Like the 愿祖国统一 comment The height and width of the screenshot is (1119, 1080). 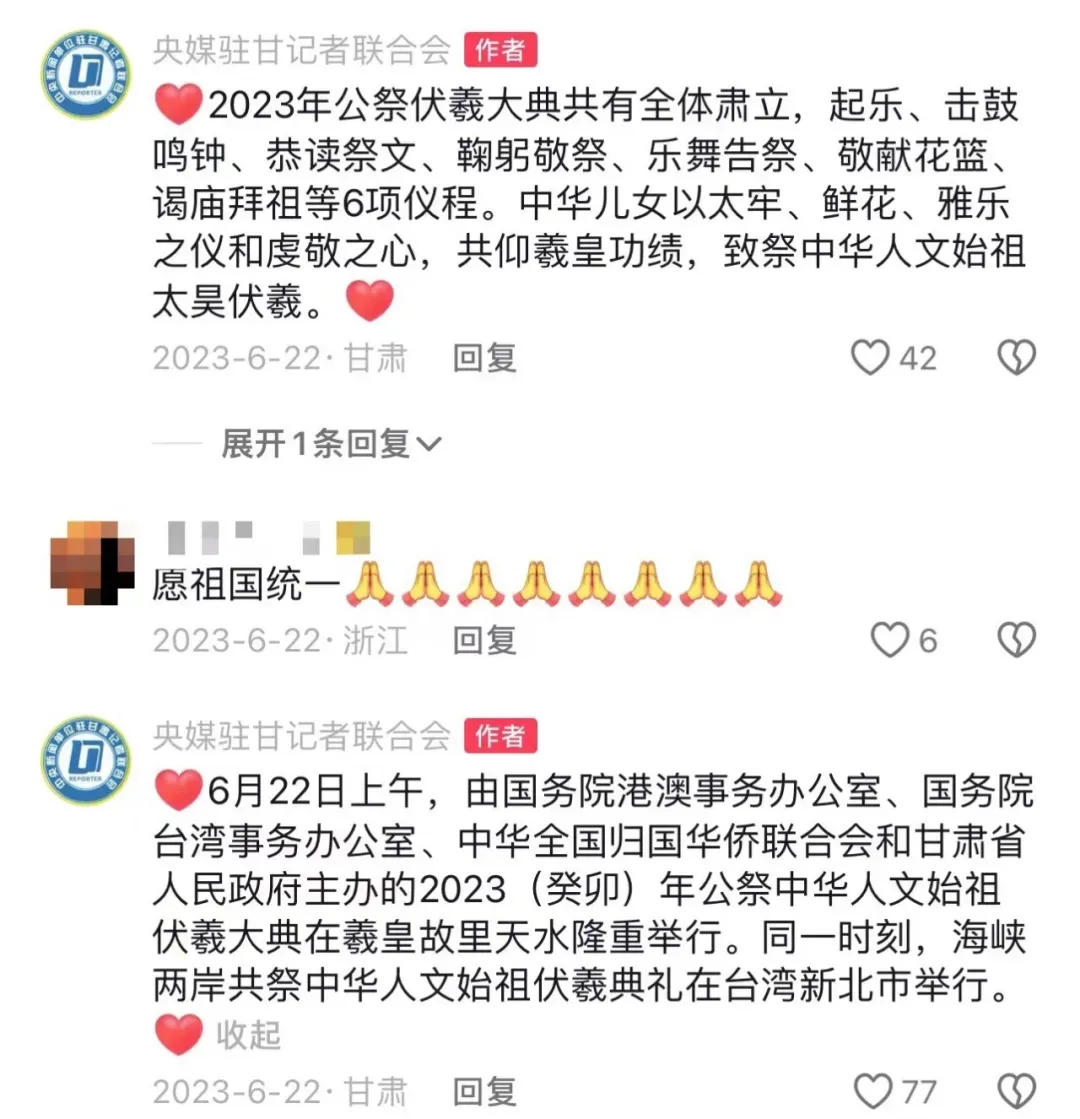click(889, 640)
